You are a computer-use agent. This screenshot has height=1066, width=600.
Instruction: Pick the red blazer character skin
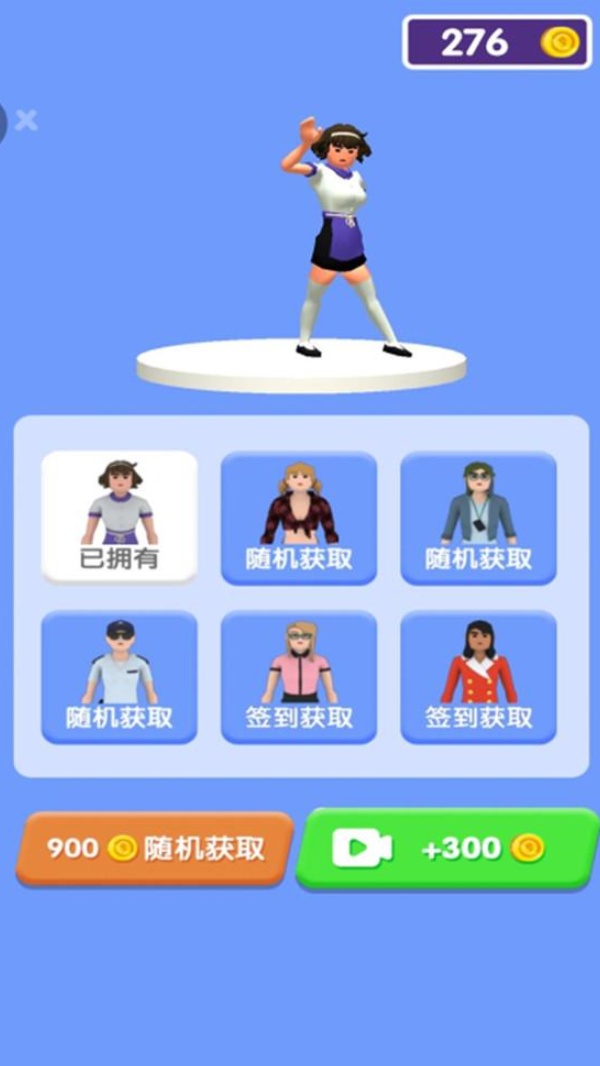click(478, 676)
